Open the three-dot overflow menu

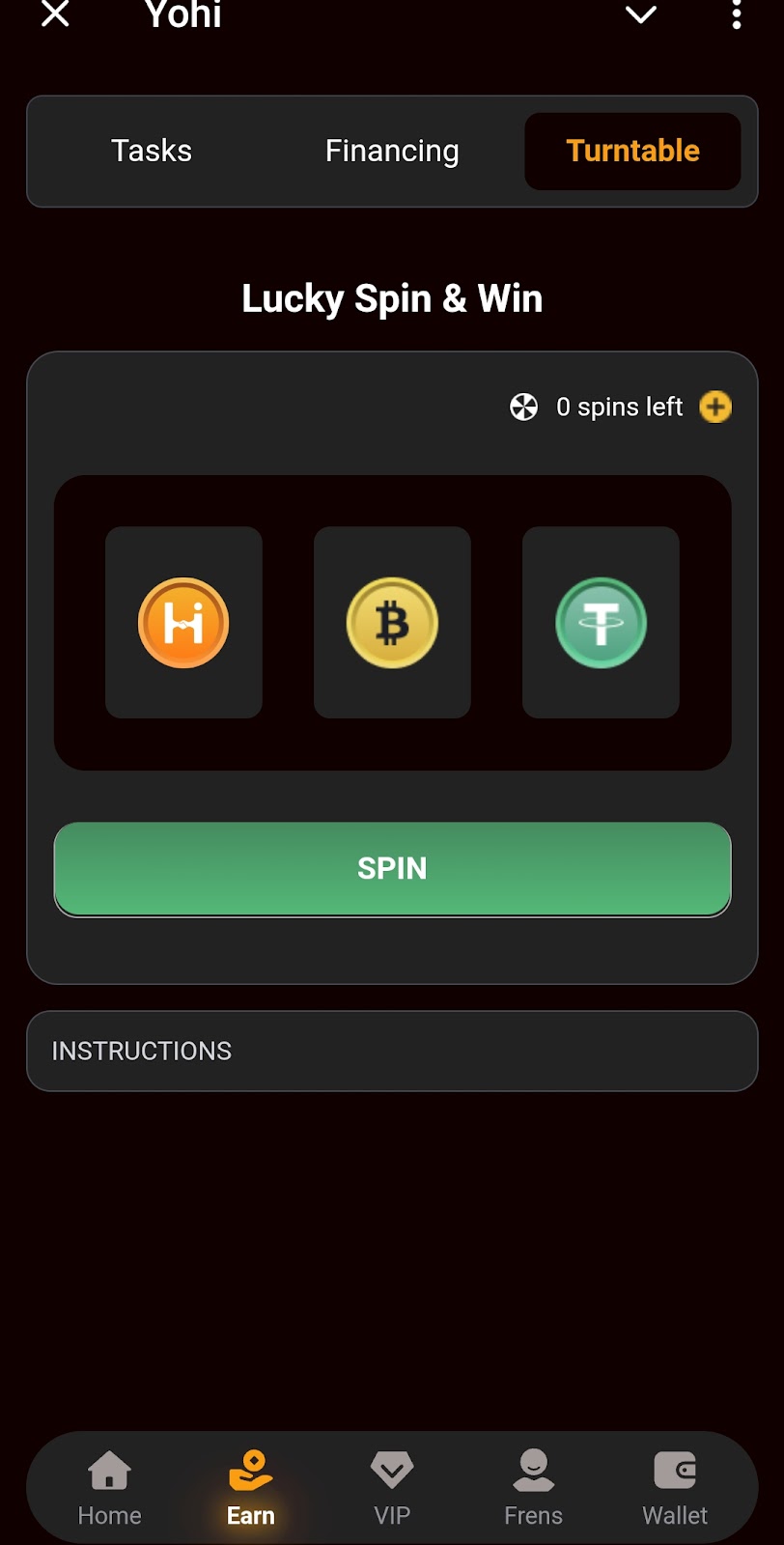(x=737, y=14)
